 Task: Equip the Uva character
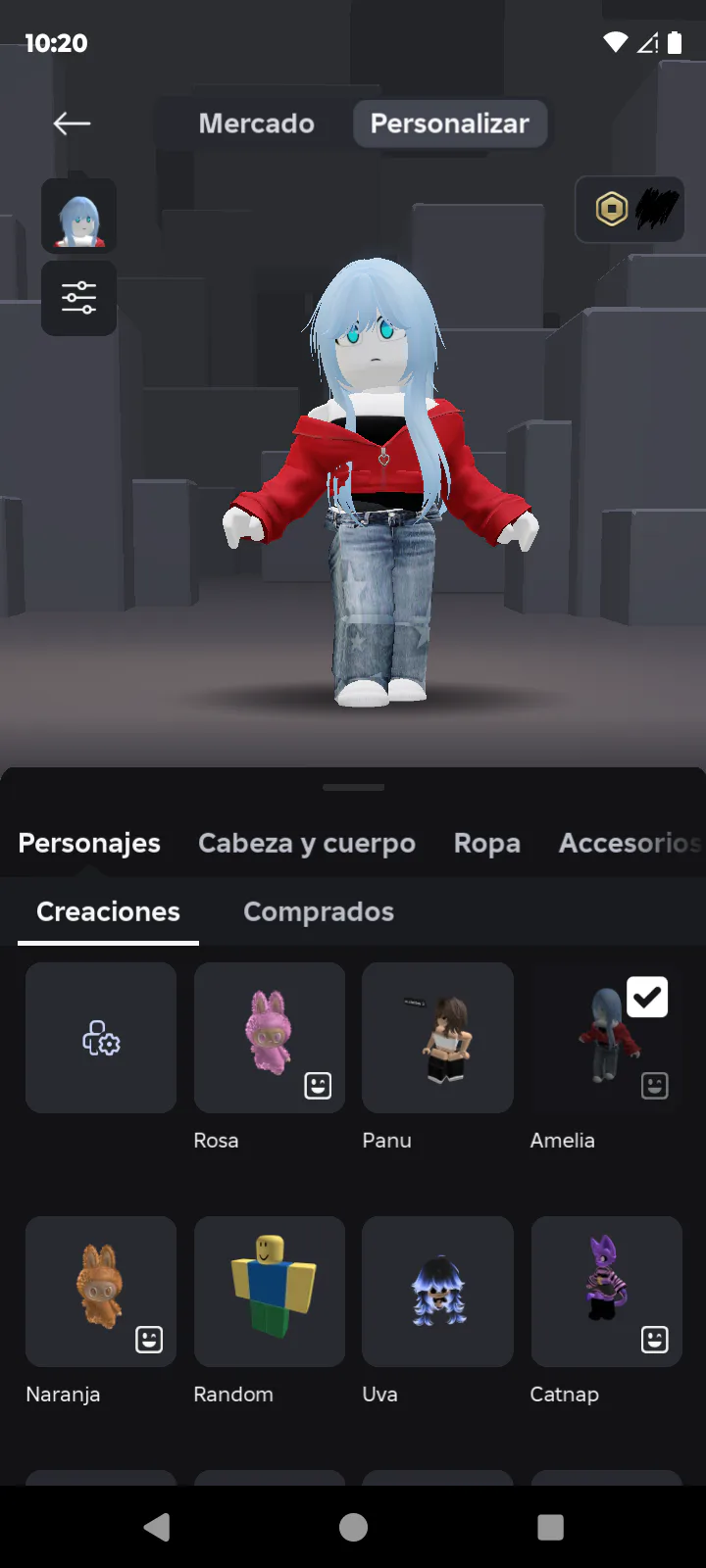pos(437,1292)
